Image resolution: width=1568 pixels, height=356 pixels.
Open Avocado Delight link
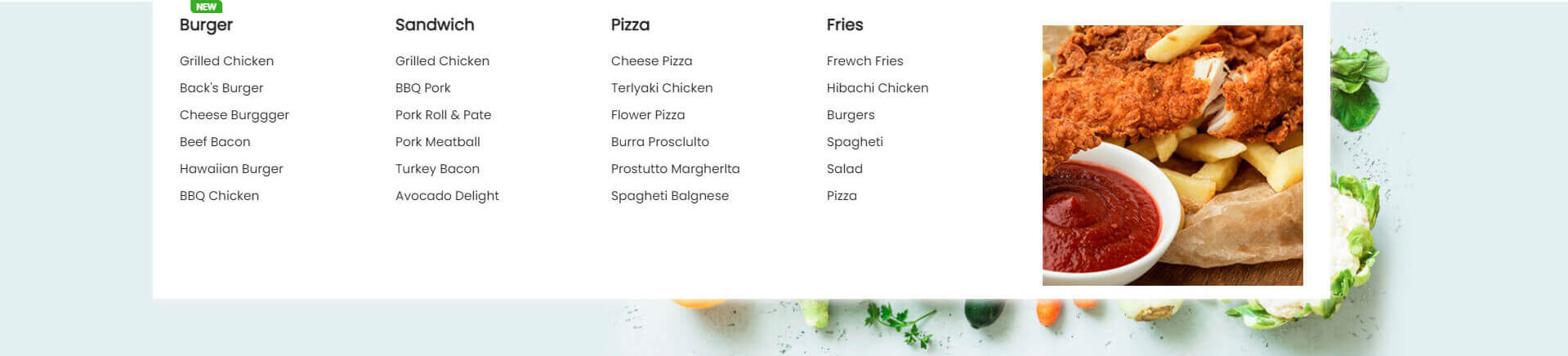[x=447, y=196]
